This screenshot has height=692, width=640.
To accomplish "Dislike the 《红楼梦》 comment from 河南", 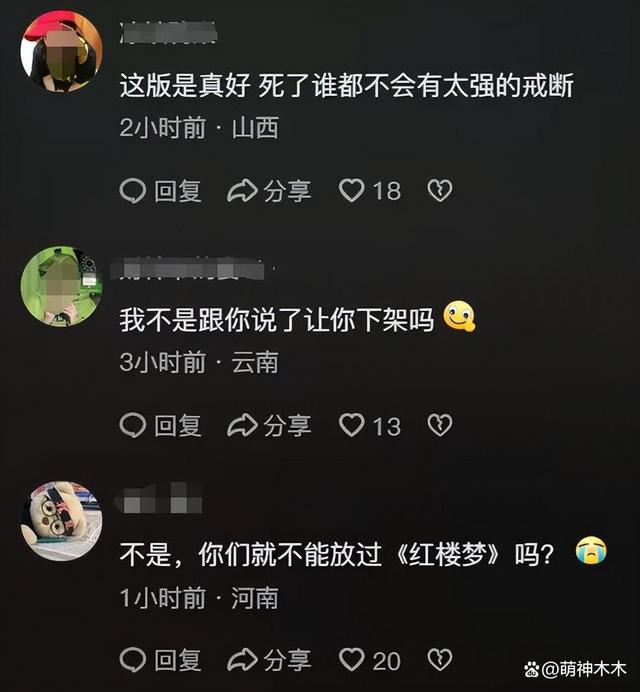I will click(440, 660).
